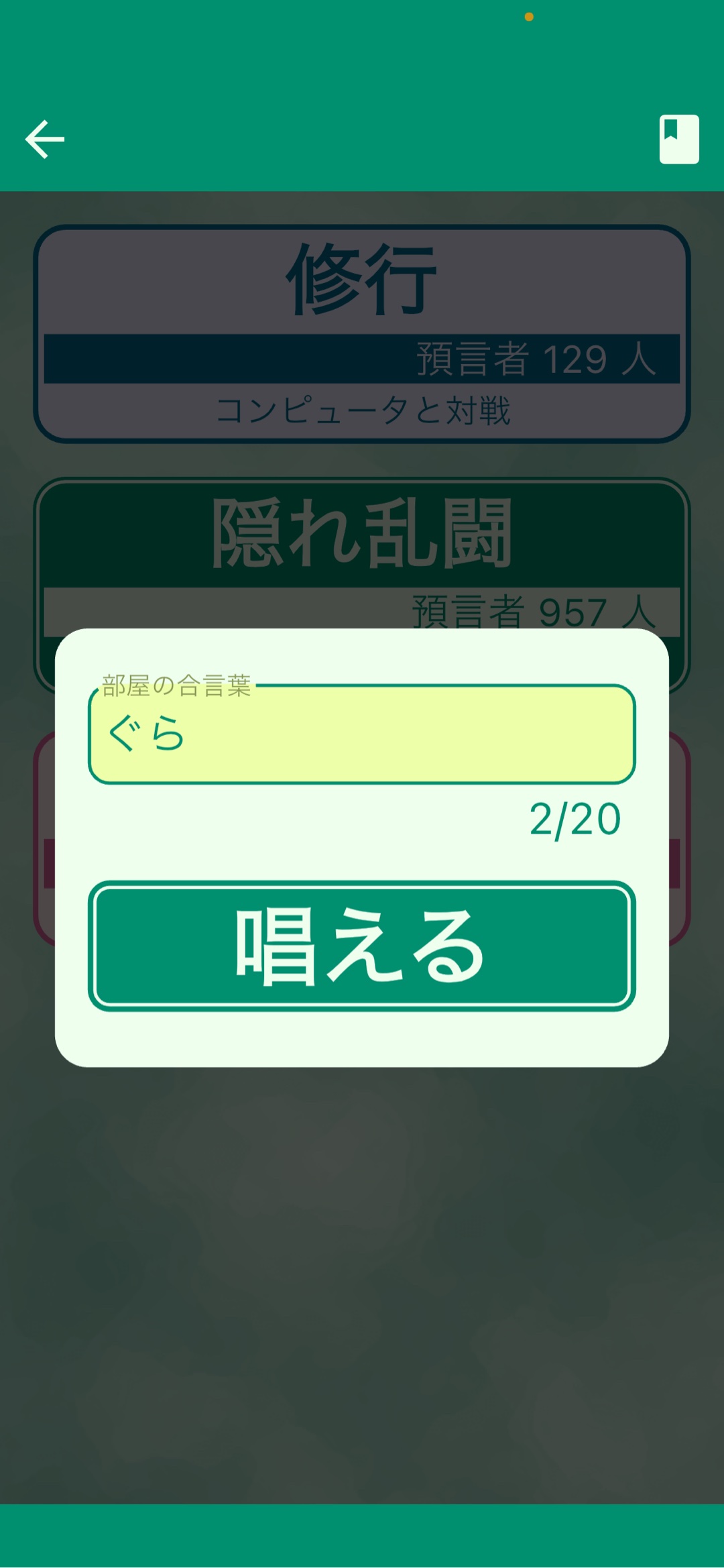Image resolution: width=724 pixels, height=1568 pixels.
Task: Select the 修行 mode card
Action: [x=362, y=333]
